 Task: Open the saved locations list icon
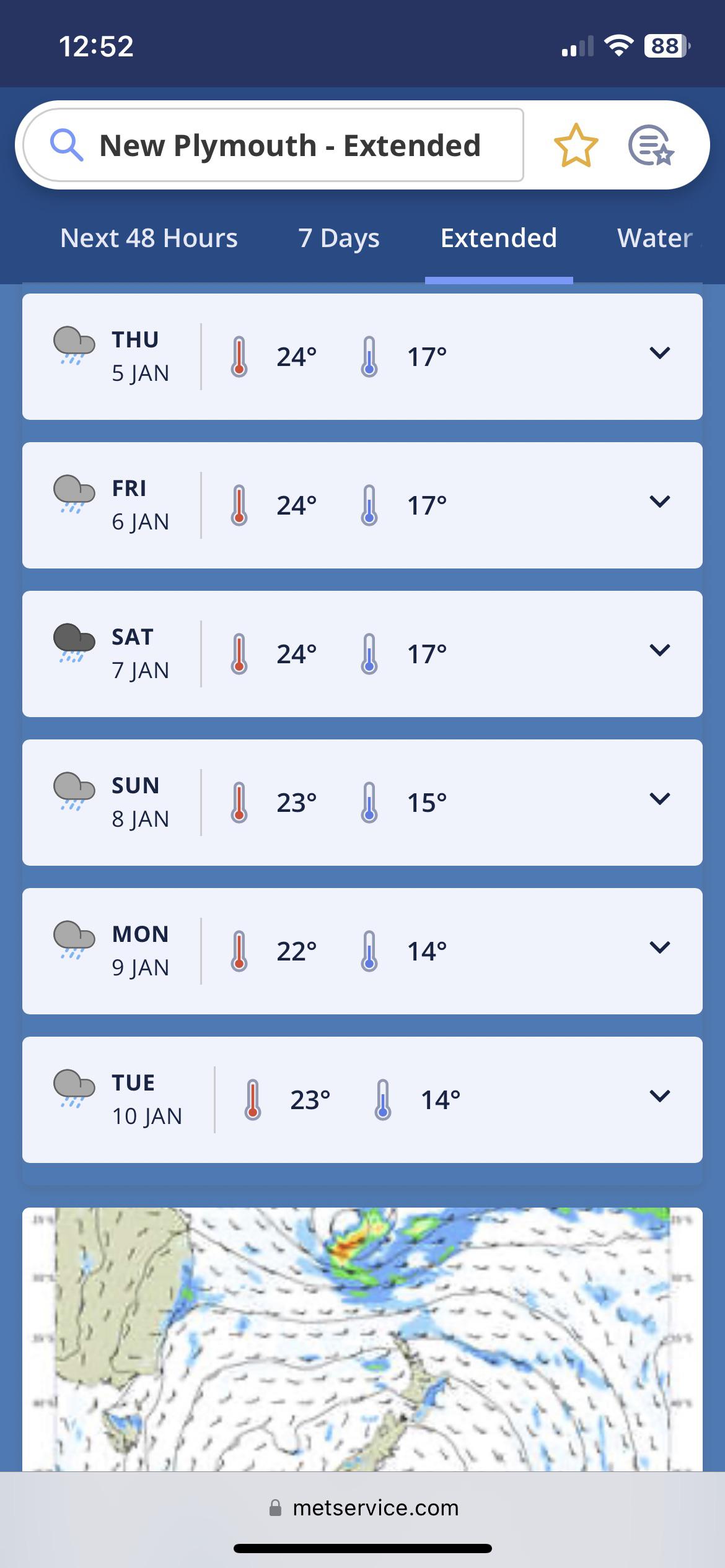click(651, 145)
